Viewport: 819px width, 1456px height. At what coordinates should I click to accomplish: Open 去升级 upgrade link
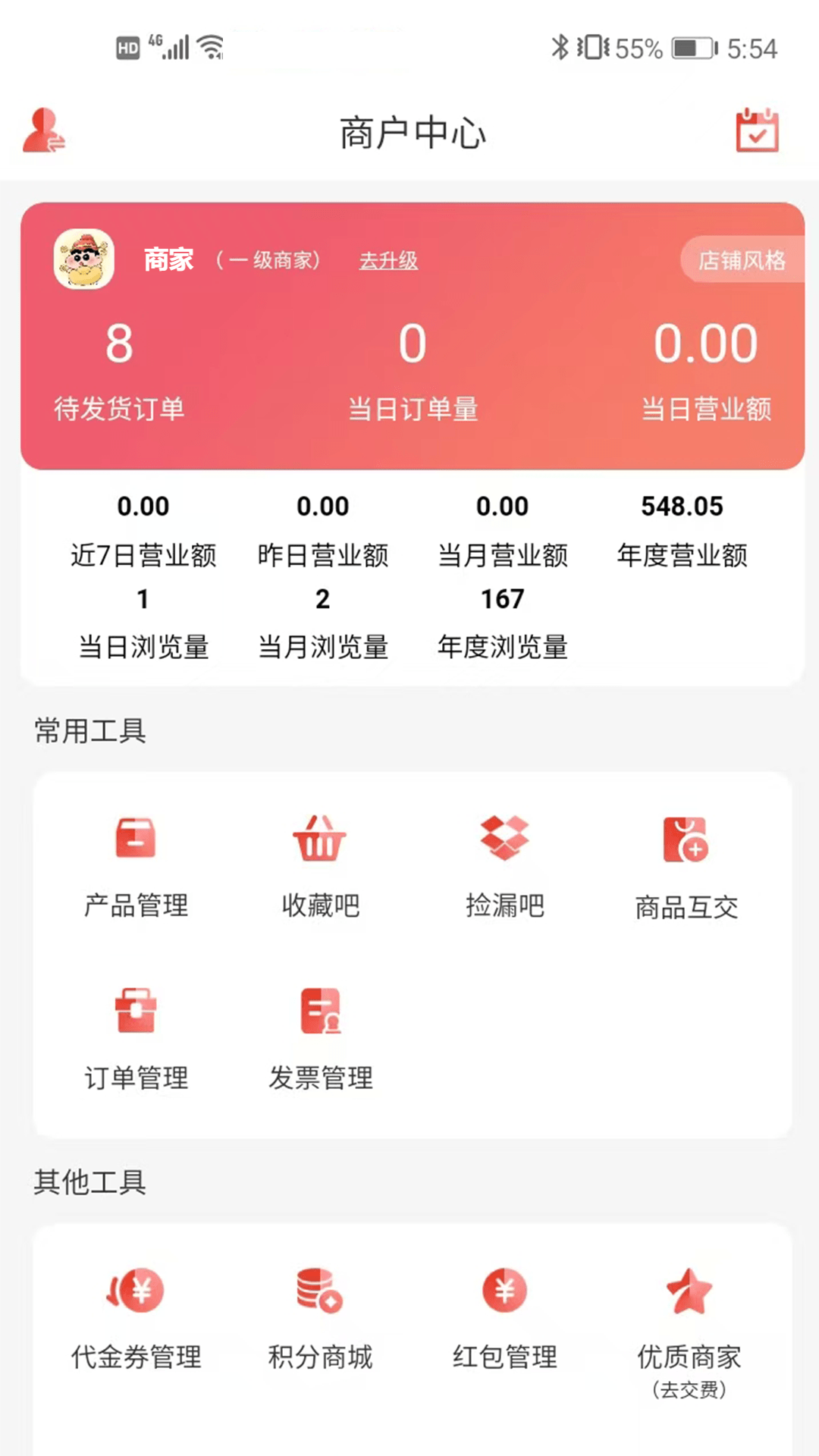(x=388, y=261)
